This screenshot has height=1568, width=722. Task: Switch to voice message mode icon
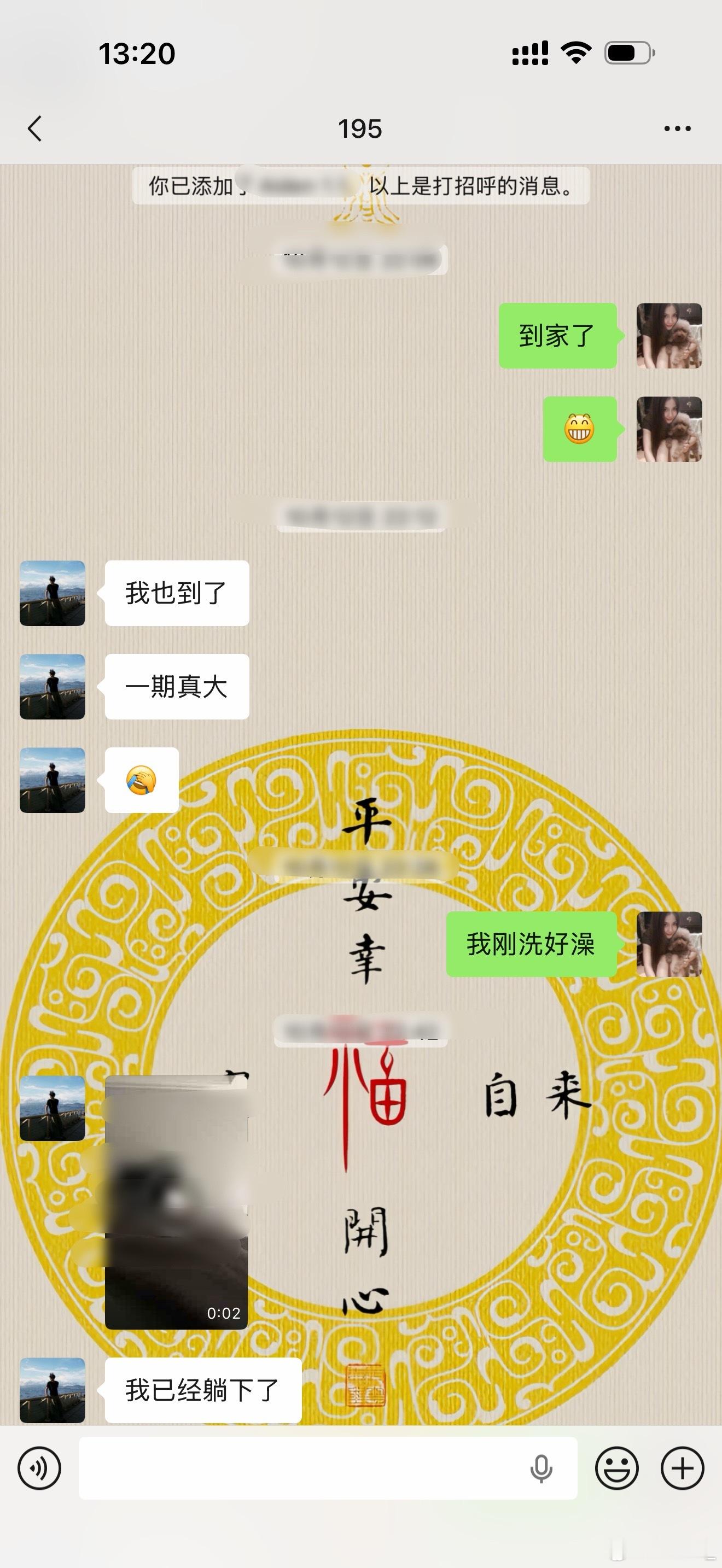[x=39, y=1468]
